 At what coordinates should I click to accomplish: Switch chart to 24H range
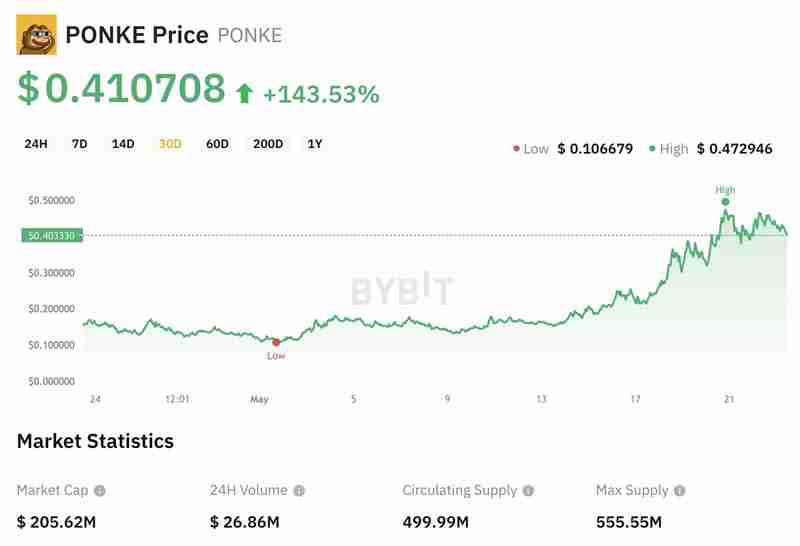36,144
